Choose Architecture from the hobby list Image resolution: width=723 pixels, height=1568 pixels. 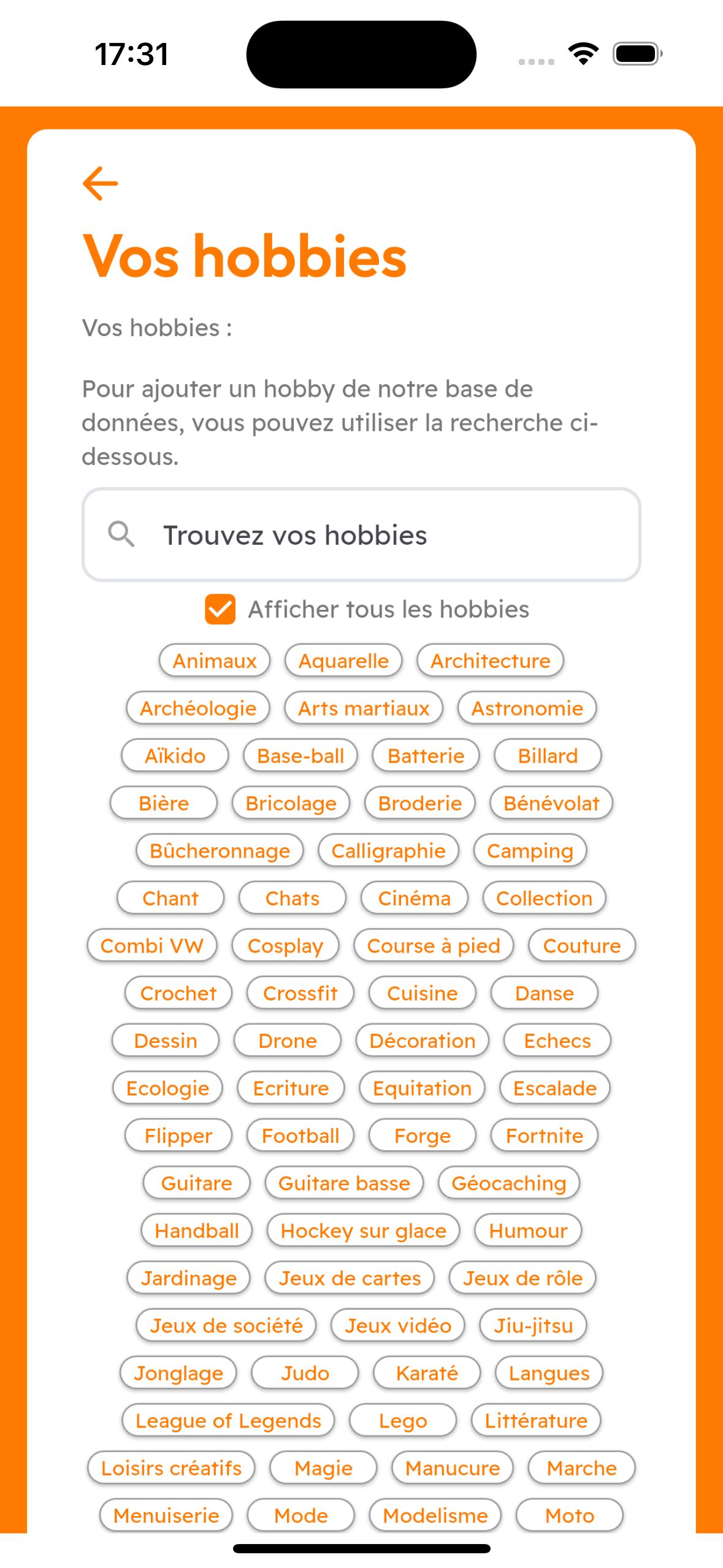point(490,661)
